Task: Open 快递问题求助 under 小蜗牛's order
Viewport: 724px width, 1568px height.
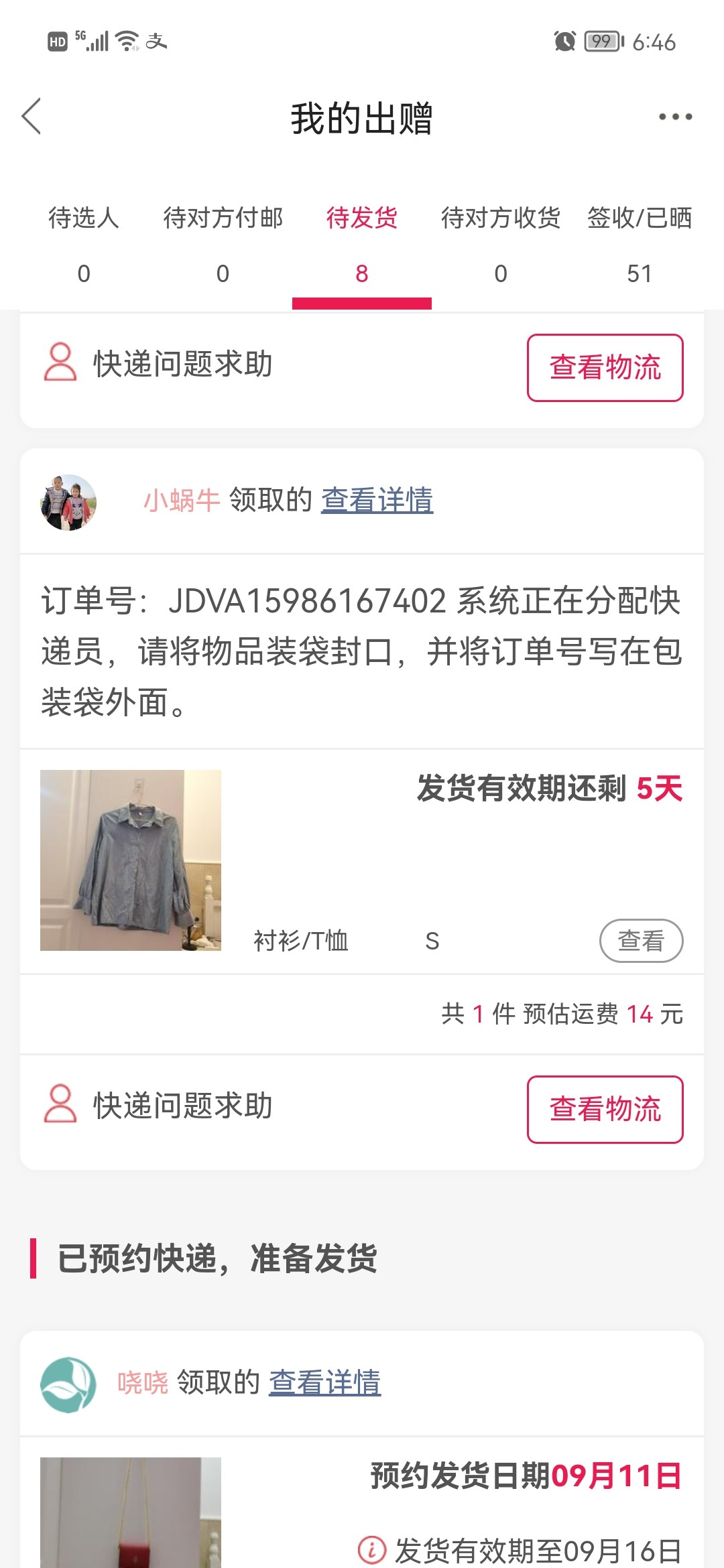Action: (158, 1106)
